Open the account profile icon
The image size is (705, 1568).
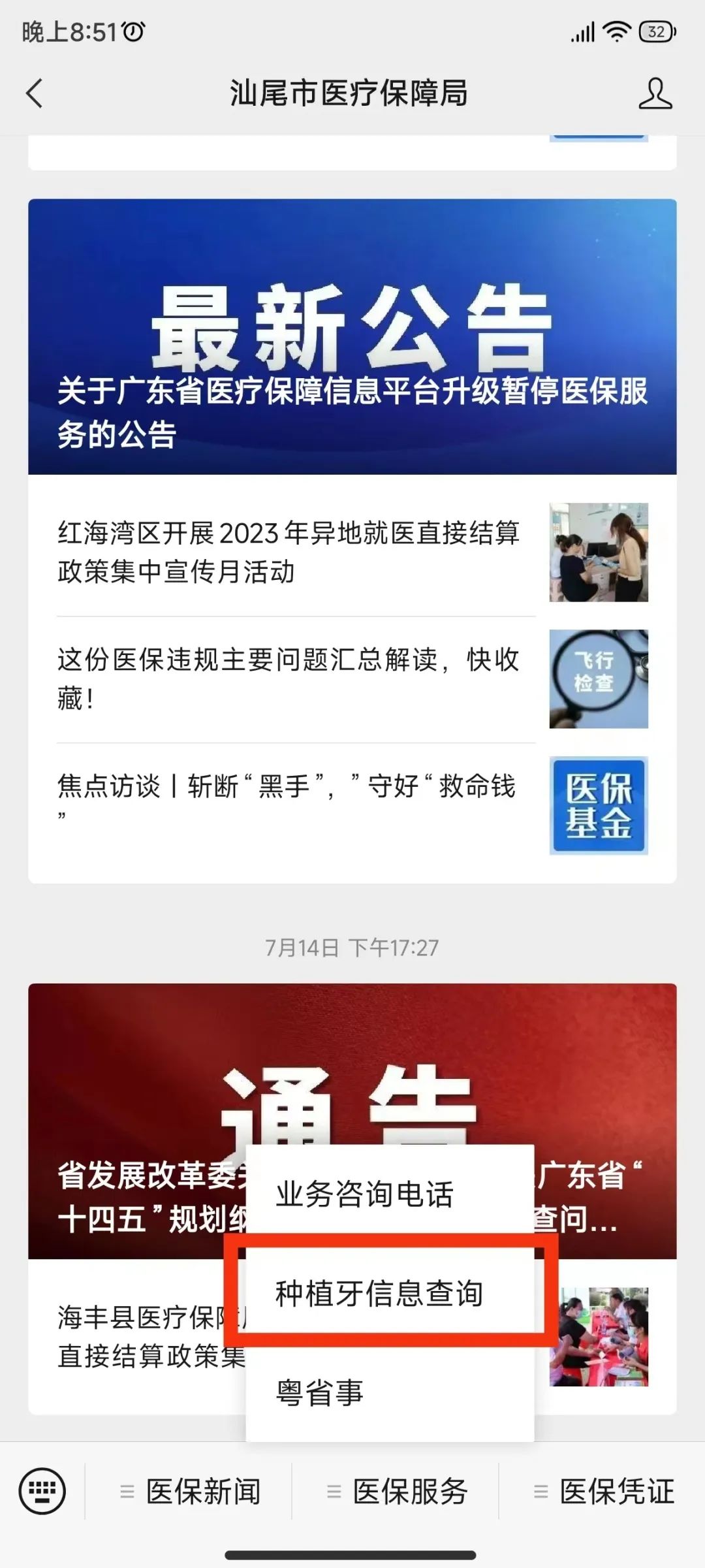click(x=655, y=93)
